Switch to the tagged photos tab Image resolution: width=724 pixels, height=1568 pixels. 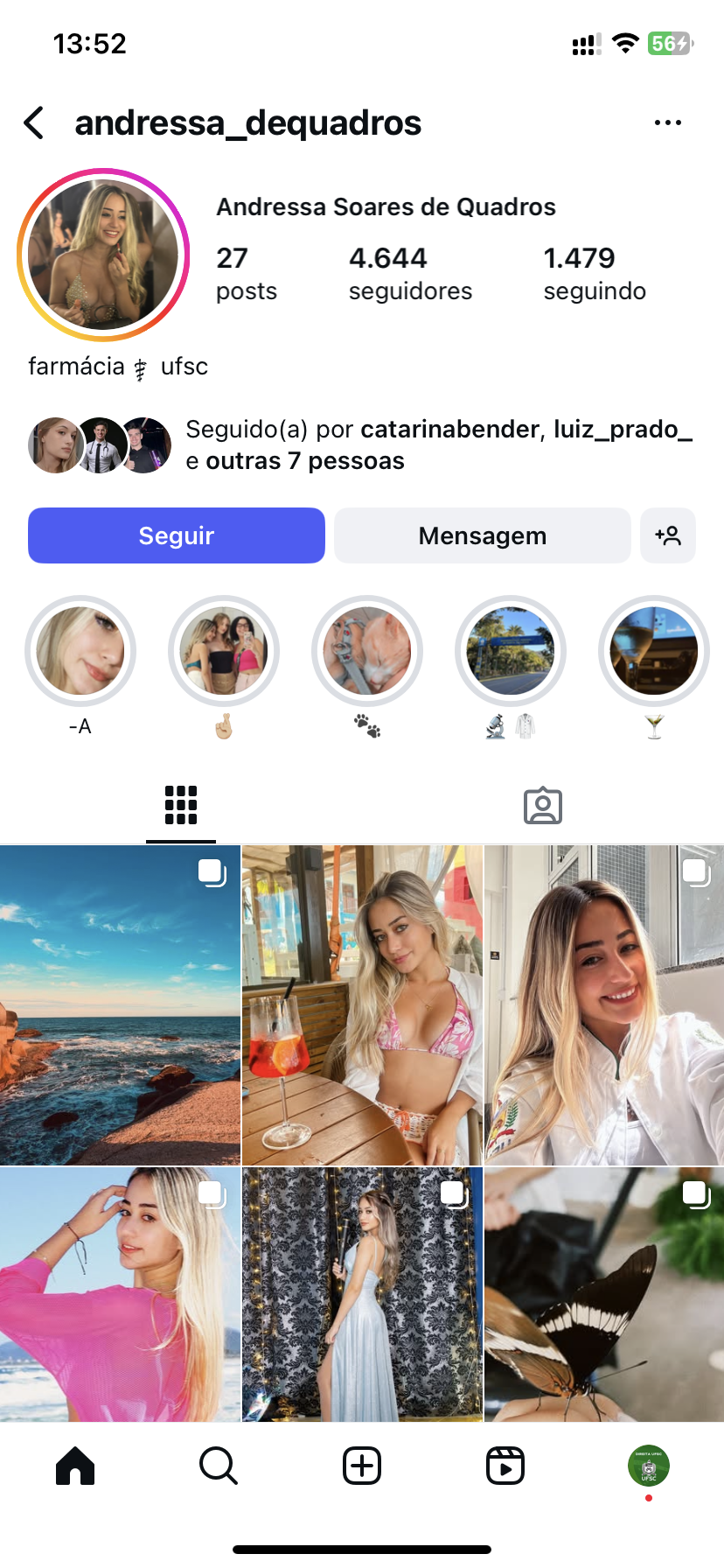(x=542, y=805)
